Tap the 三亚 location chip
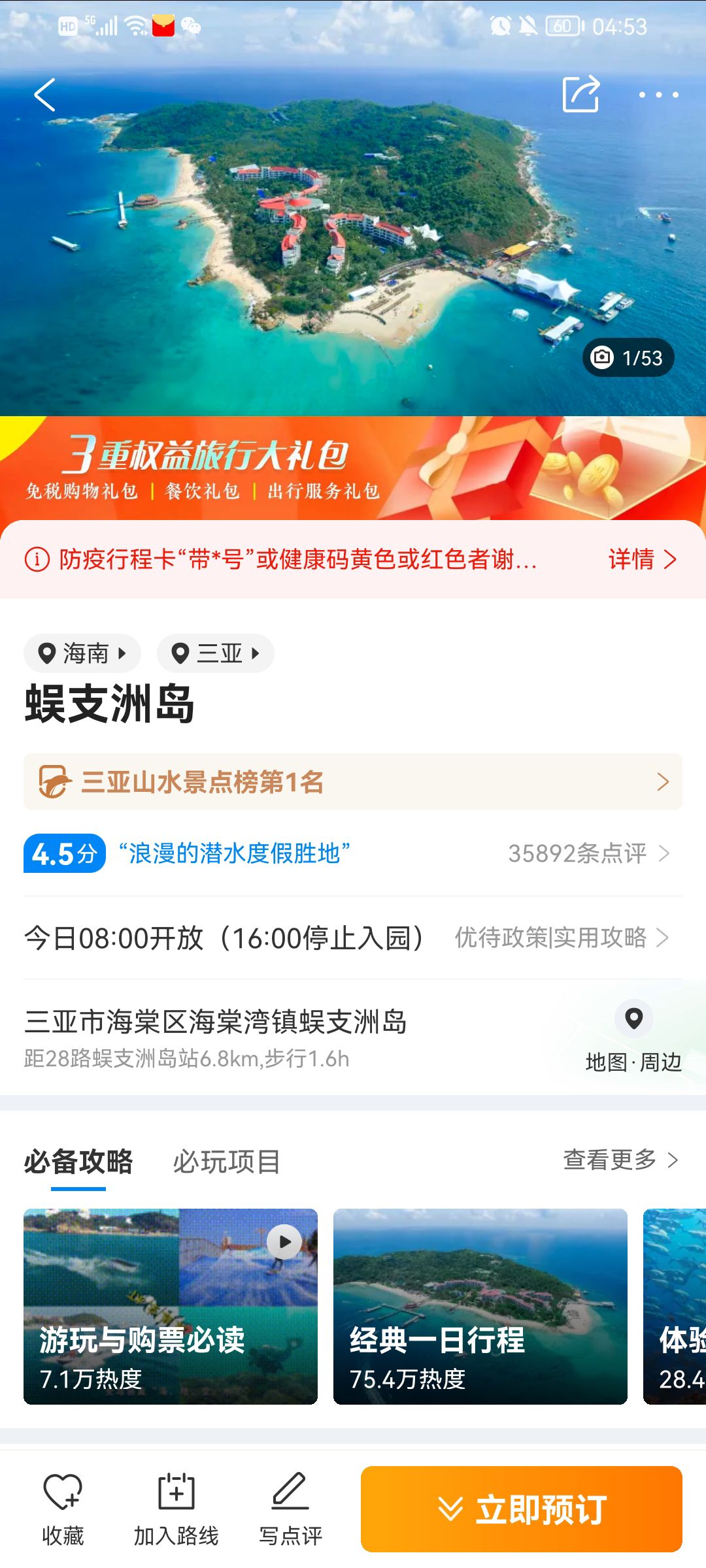706x1568 pixels. click(216, 653)
